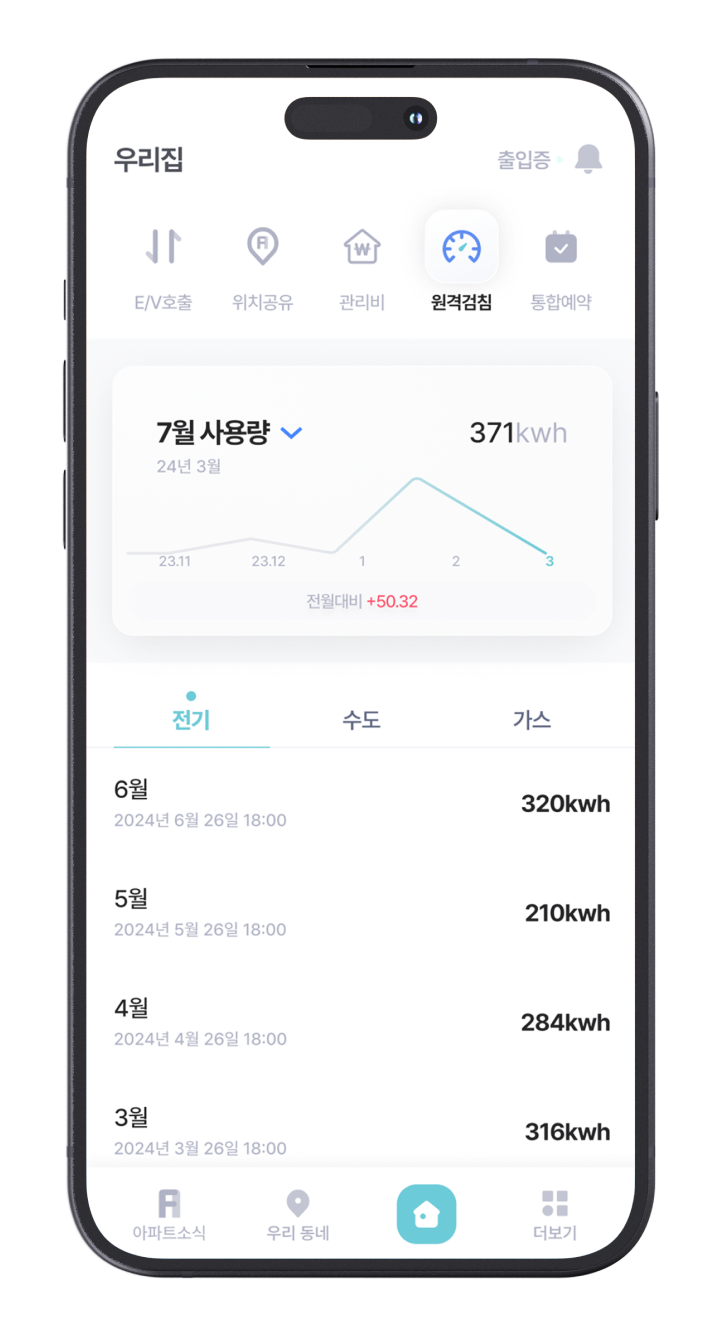Open the 6월 320kwh usage row
The height and width of the screenshot is (1334, 728).
361,804
